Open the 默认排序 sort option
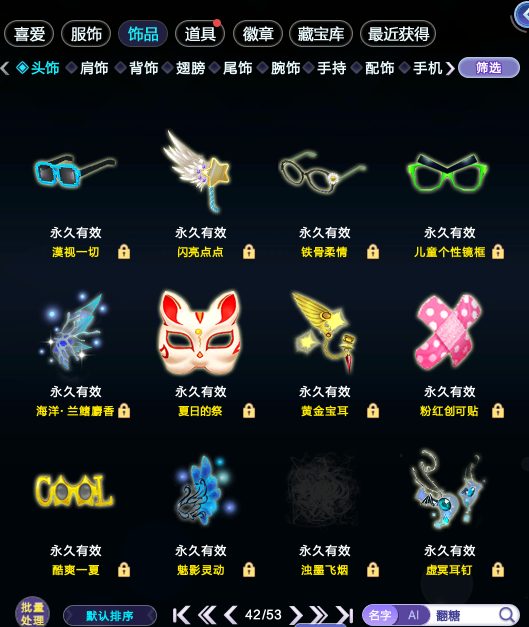This screenshot has width=529, height=627. tap(110, 615)
